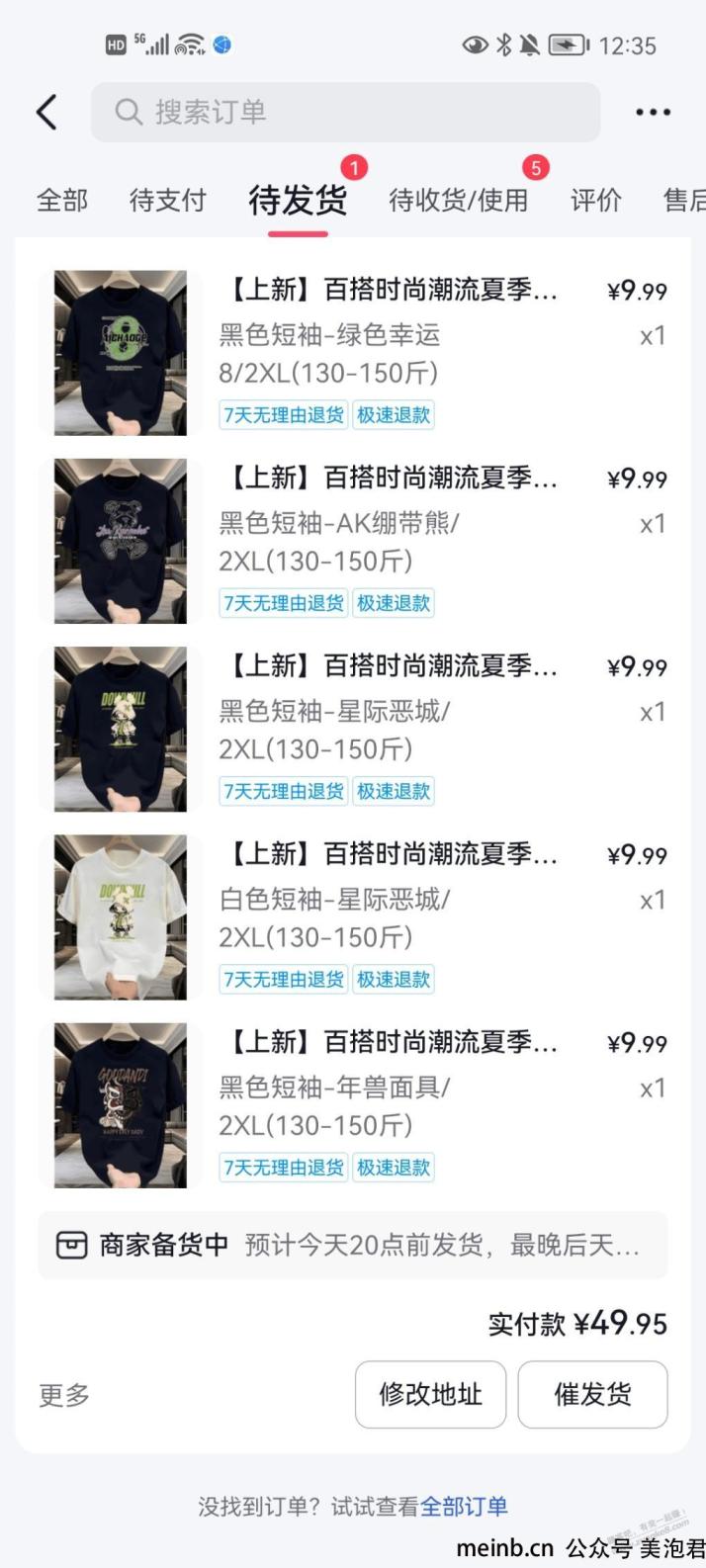View 商家备货中 shipping status details
Image resolution: width=706 pixels, height=1568 pixels.
[353, 1246]
